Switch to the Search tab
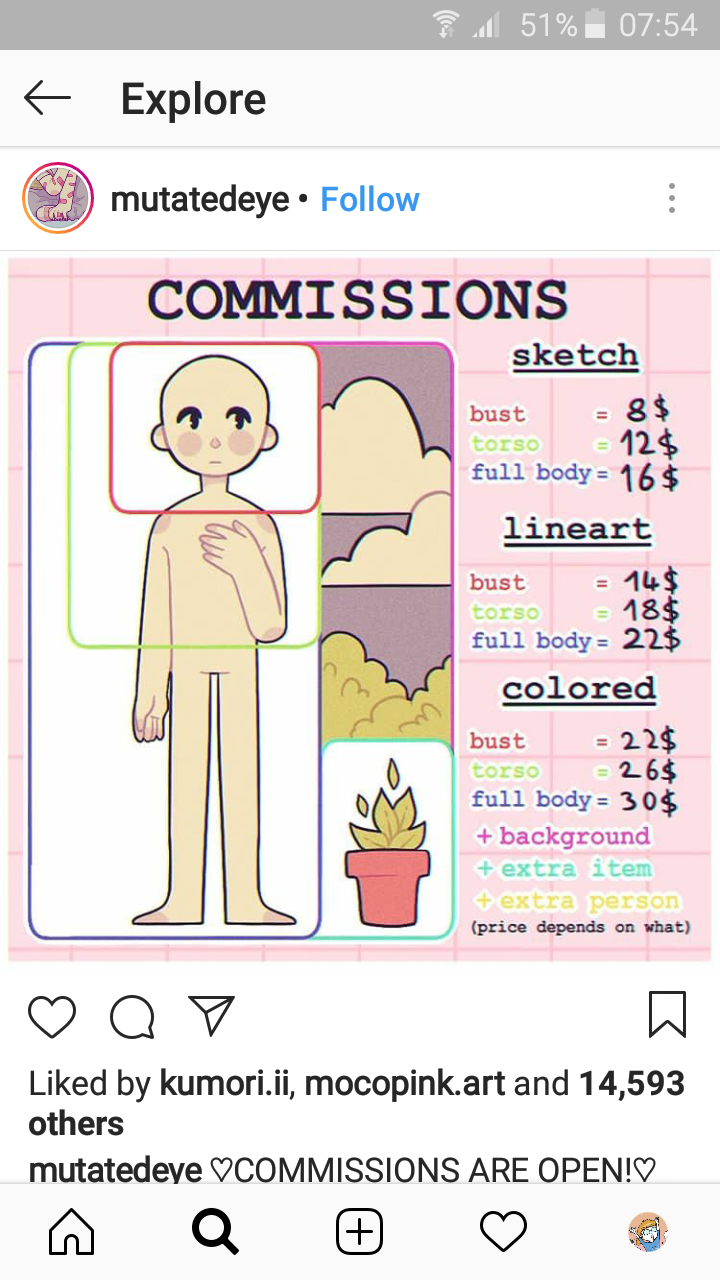The image size is (720, 1280). pos(215,1232)
